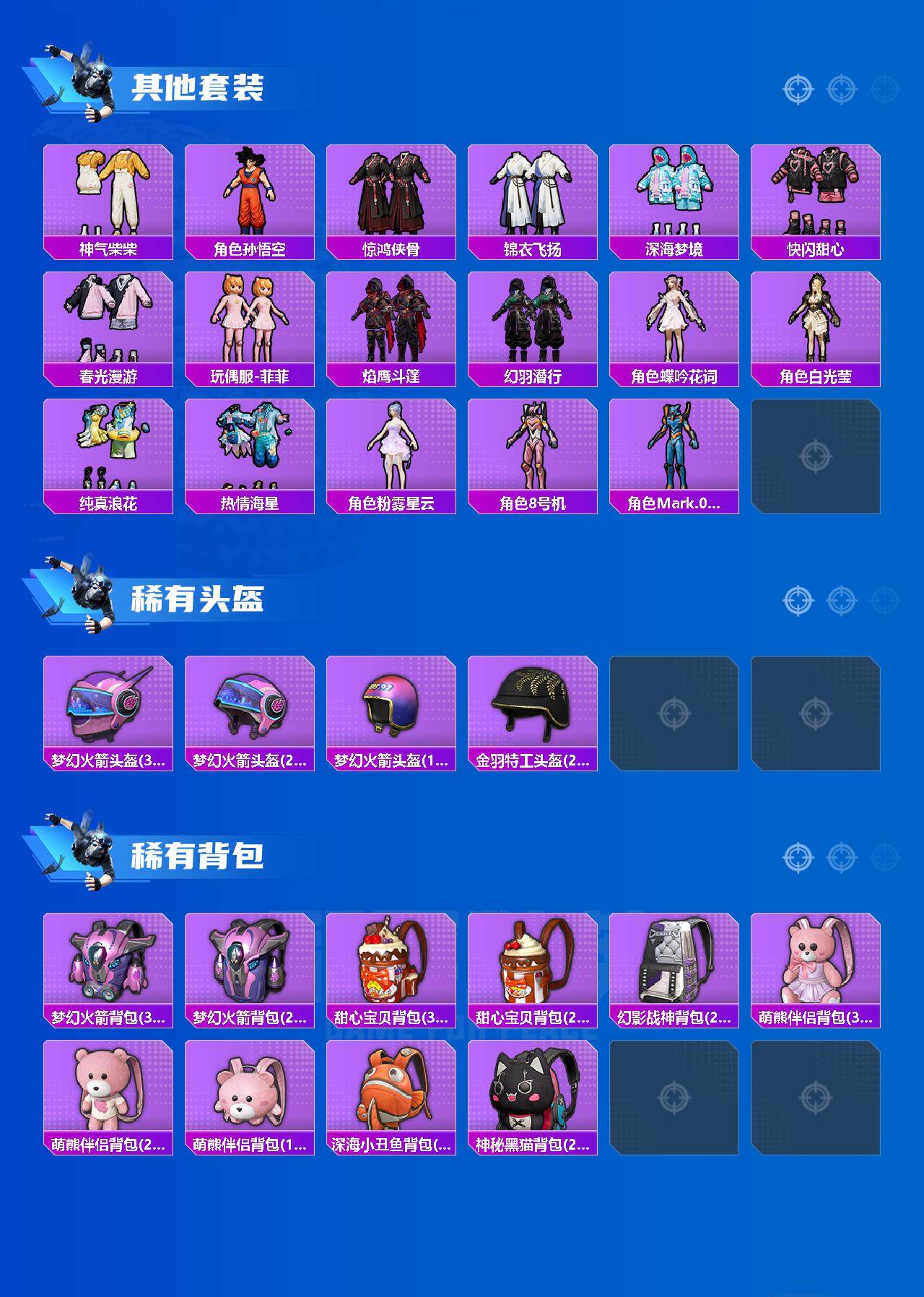Select the 神气柴柴 outfit thumbnail

[108, 195]
